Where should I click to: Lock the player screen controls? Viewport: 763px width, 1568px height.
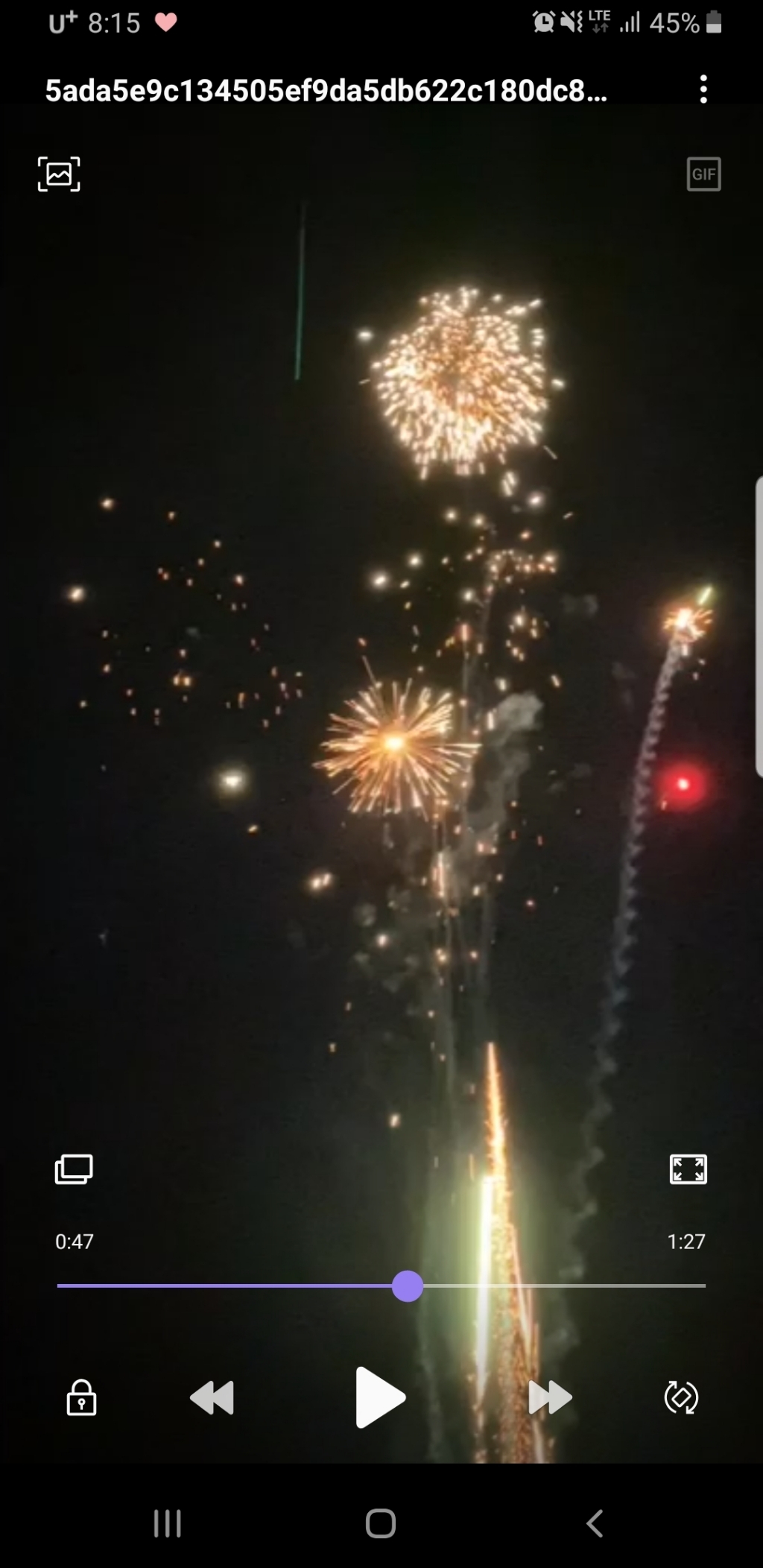pos(81,1397)
